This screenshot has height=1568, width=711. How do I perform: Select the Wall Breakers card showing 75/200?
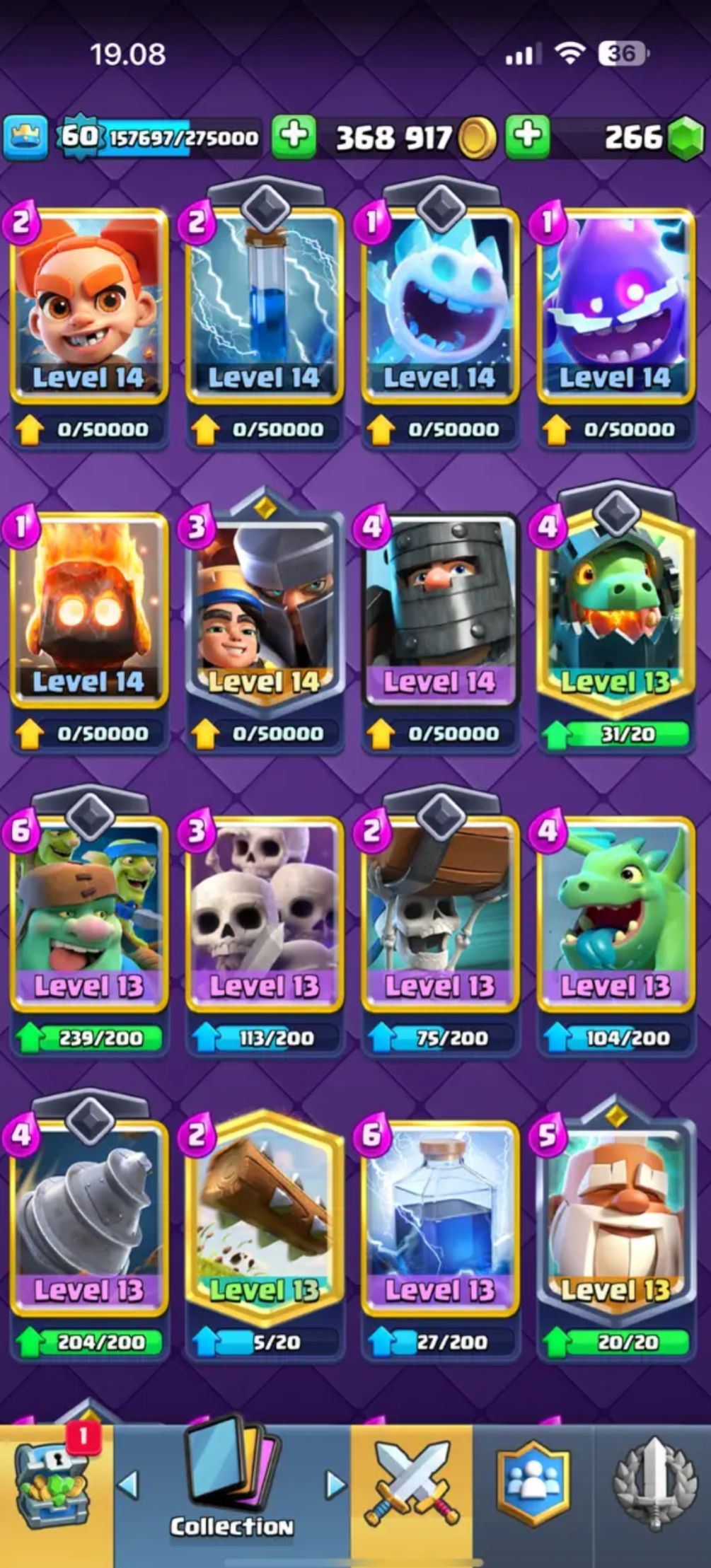tap(439, 912)
